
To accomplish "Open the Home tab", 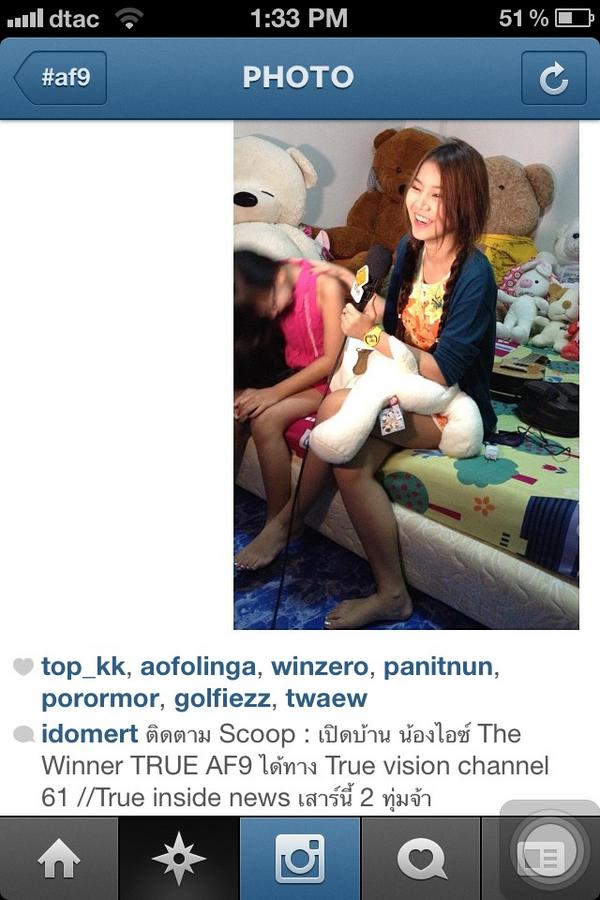I will pyautogui.click(x=59, y=858).
